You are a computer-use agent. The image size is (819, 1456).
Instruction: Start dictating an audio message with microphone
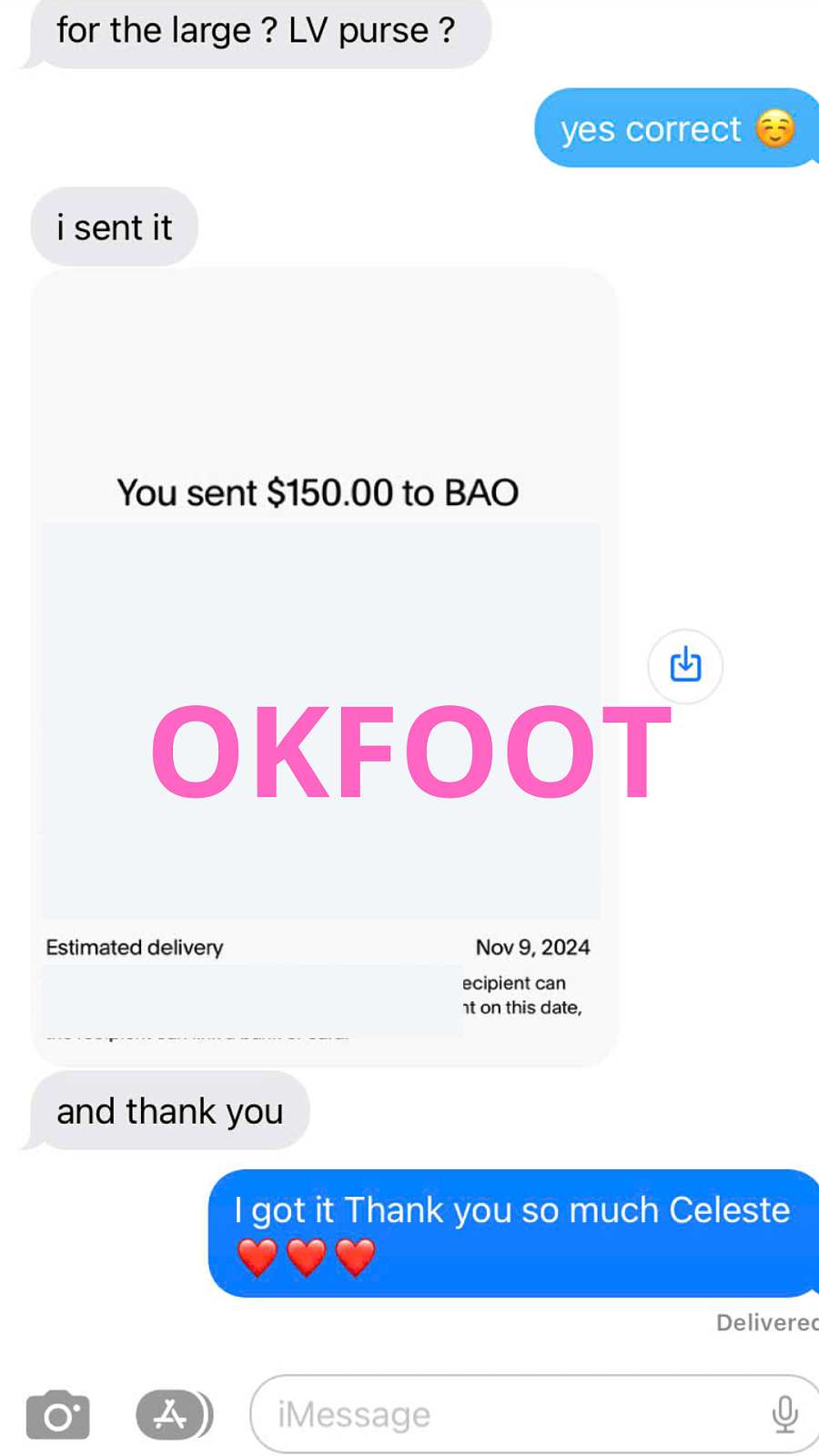[x=784, y=1415]
